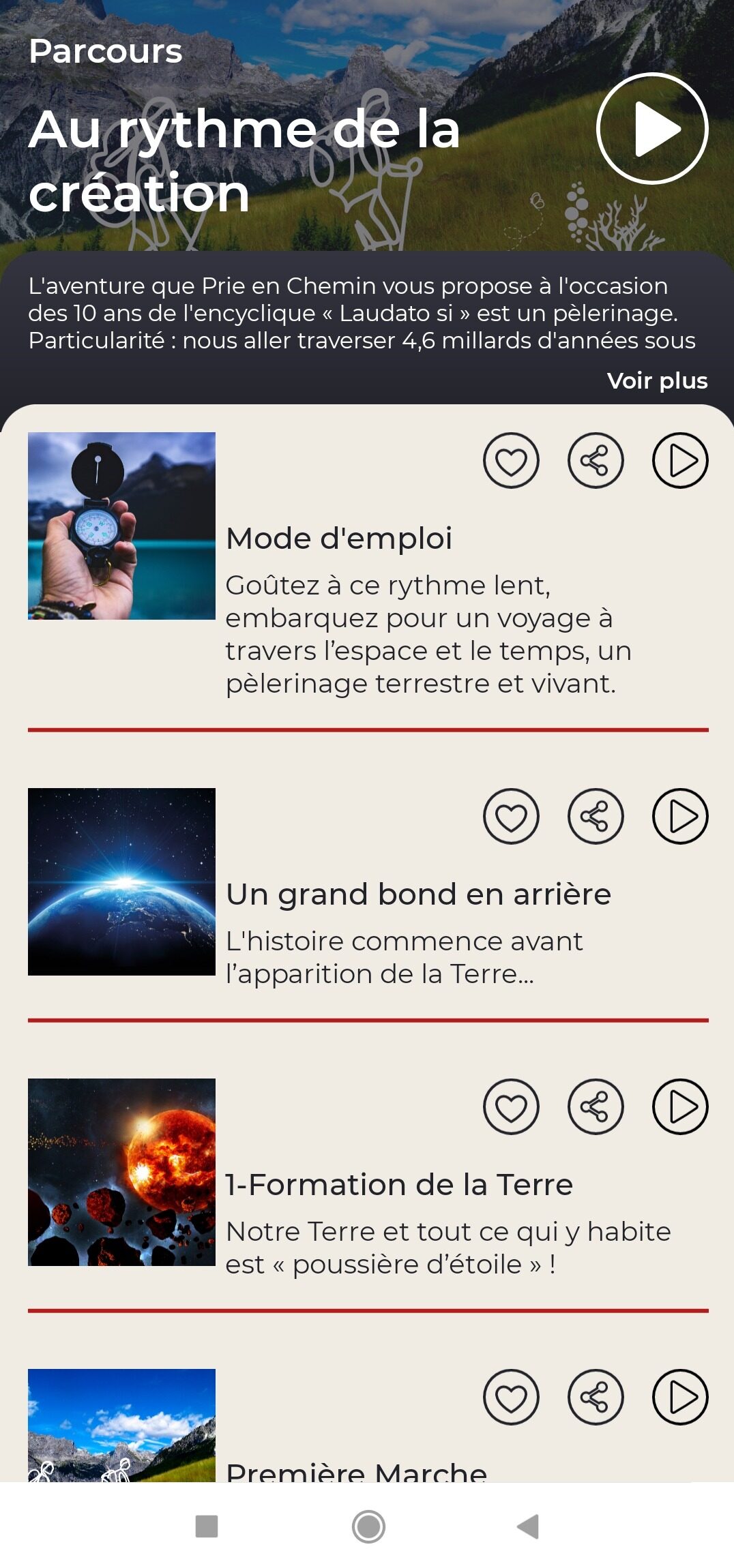Favorite Un grand bond en arrière
Viewport: 734px width, 1568px height.
[511, 816]
